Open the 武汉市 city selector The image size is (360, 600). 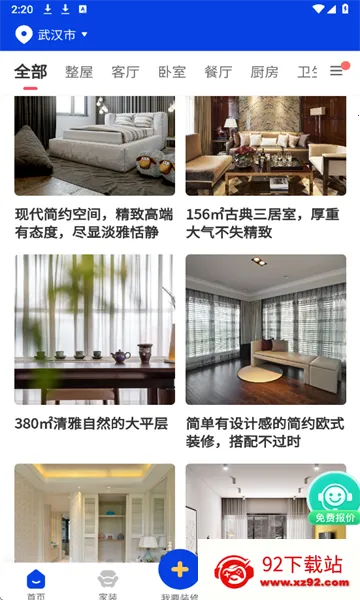[x=52, y=35]
